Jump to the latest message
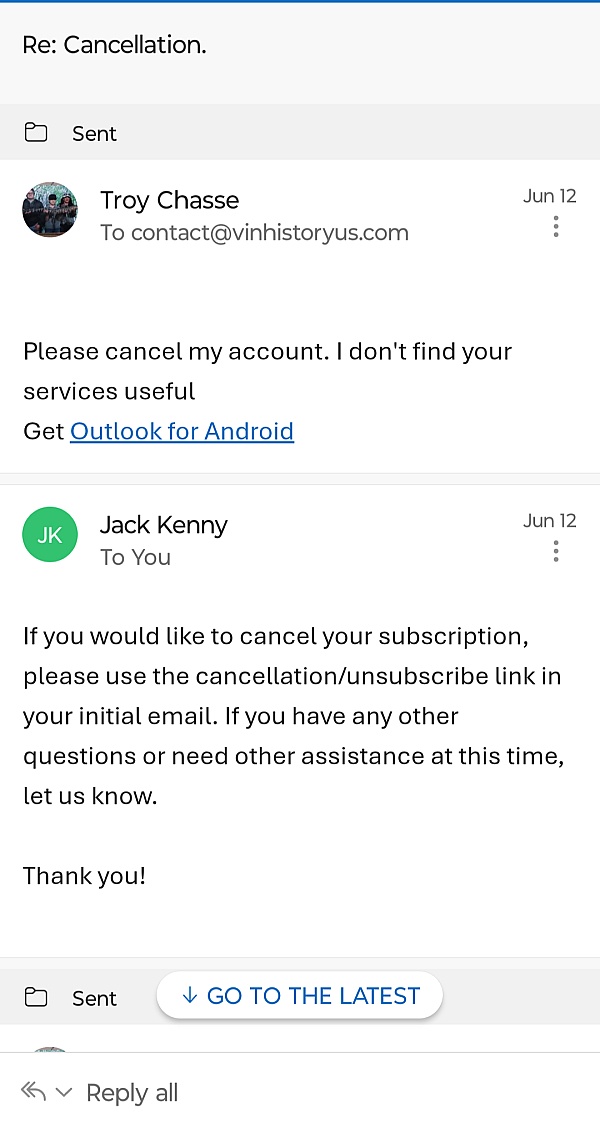600x1123 pixels. (299, 995)
